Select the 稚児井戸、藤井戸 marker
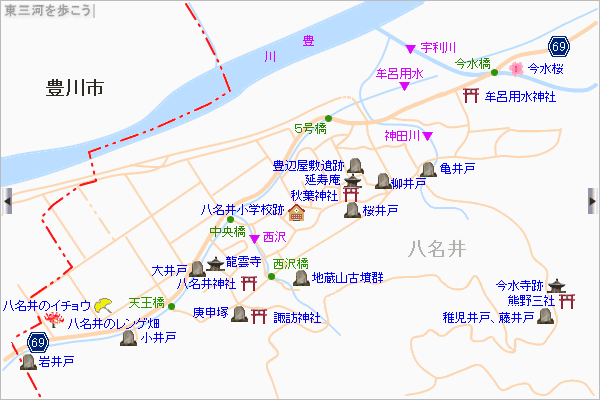 point(545,317)
